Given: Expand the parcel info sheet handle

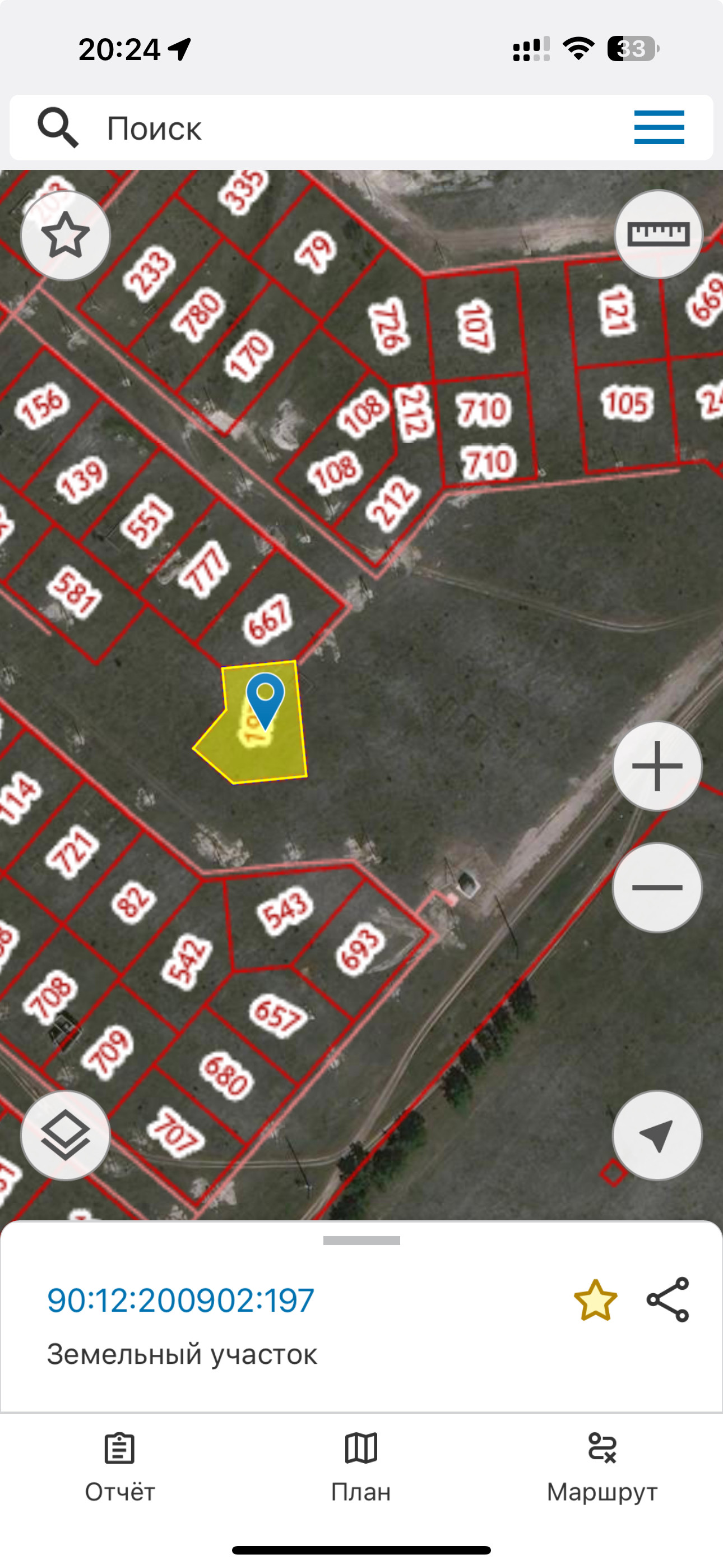Looking at the screenshot, I should tap(361, 1240).
